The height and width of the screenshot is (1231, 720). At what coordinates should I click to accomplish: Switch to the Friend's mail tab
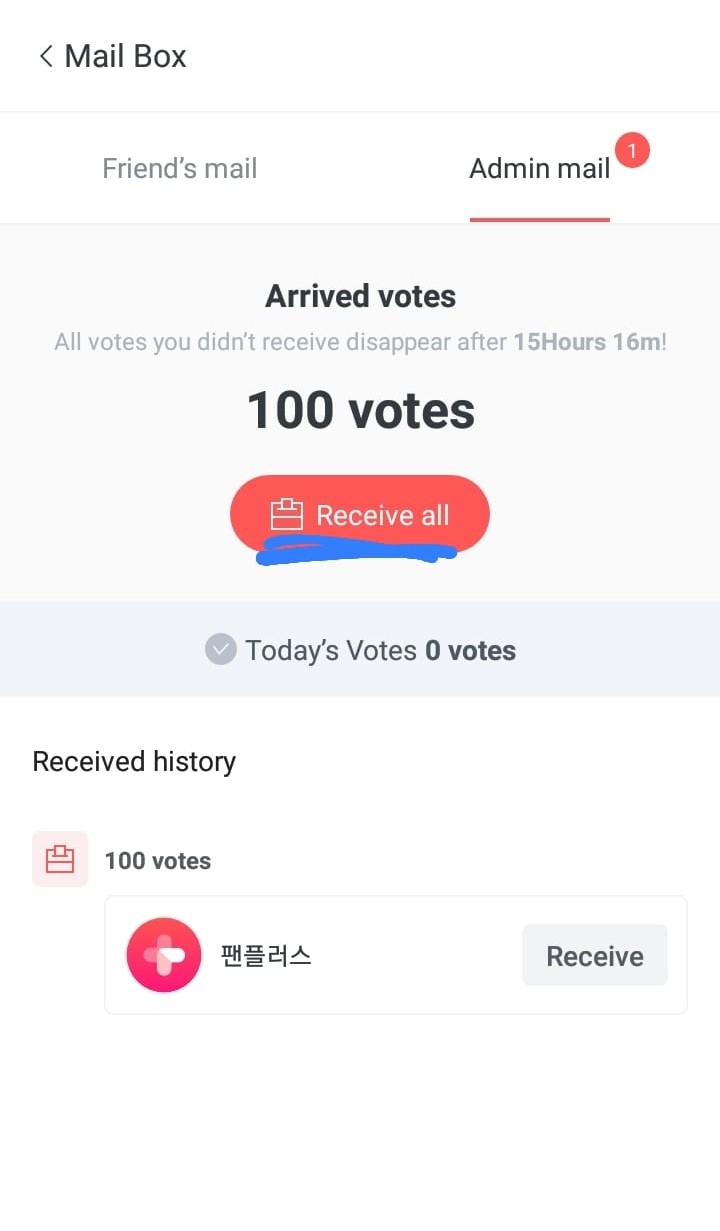[180, 168]
